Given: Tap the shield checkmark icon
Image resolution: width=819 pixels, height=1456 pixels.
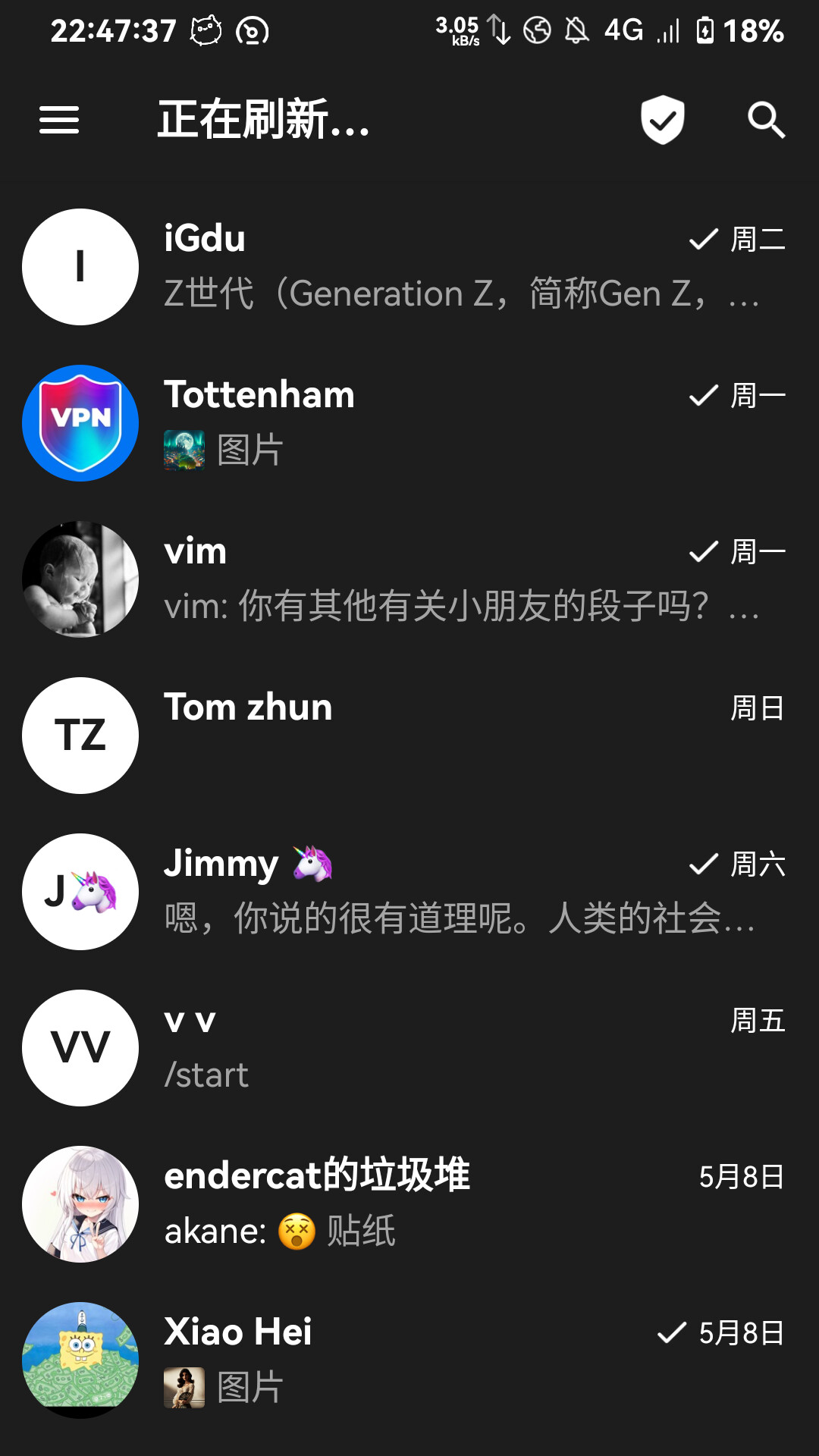Looking at the screenshot, I should 662,120.
